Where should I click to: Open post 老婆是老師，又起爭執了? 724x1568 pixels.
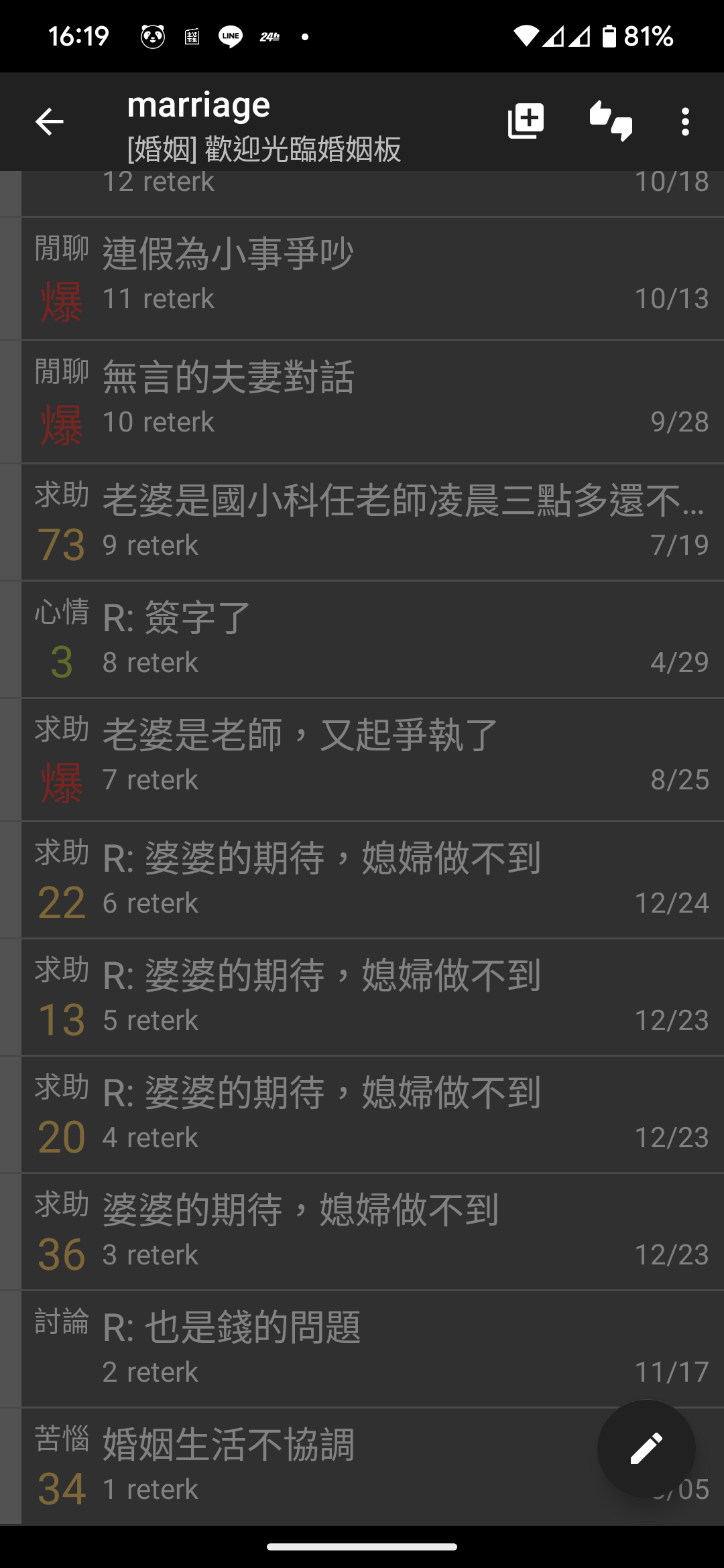[373, 760]
